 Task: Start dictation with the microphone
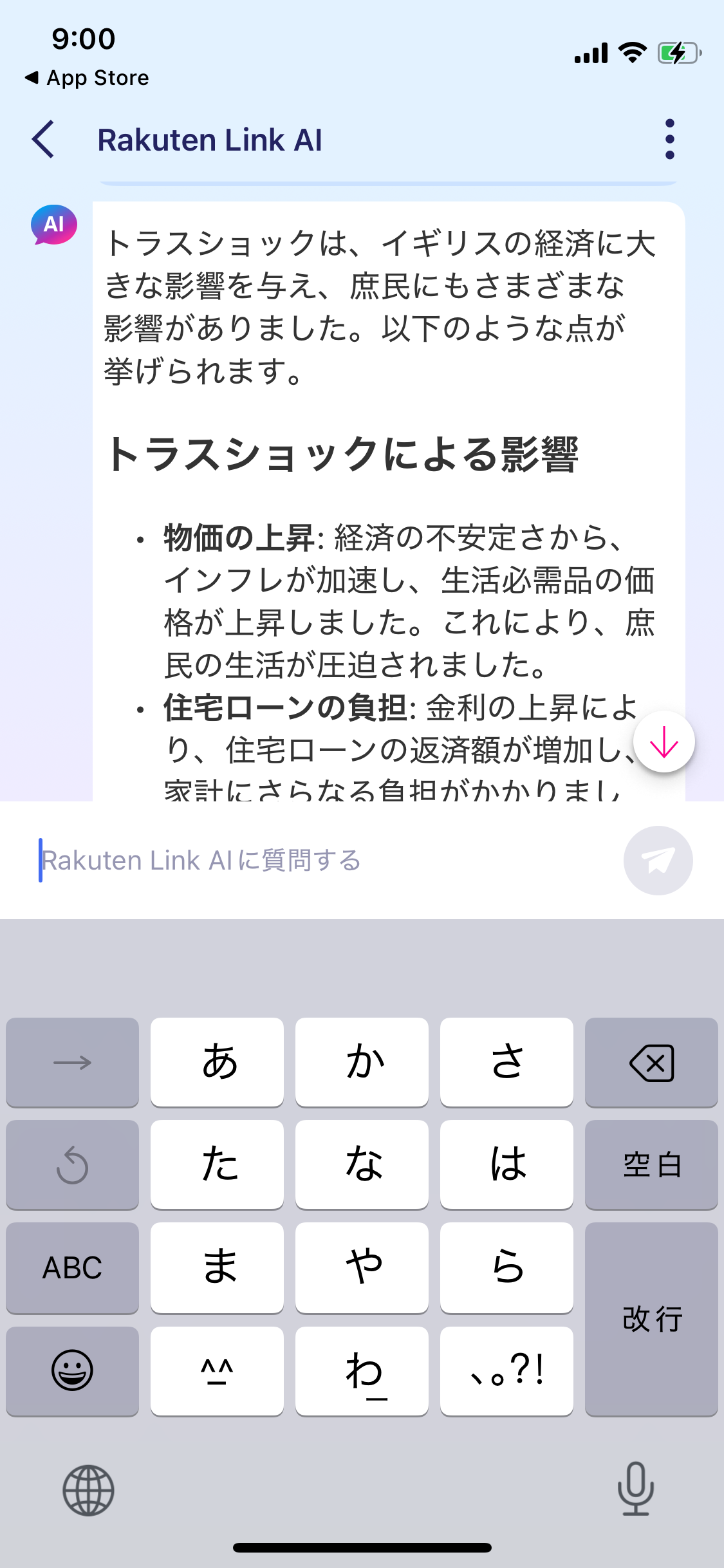click(x=635, y=1489)
